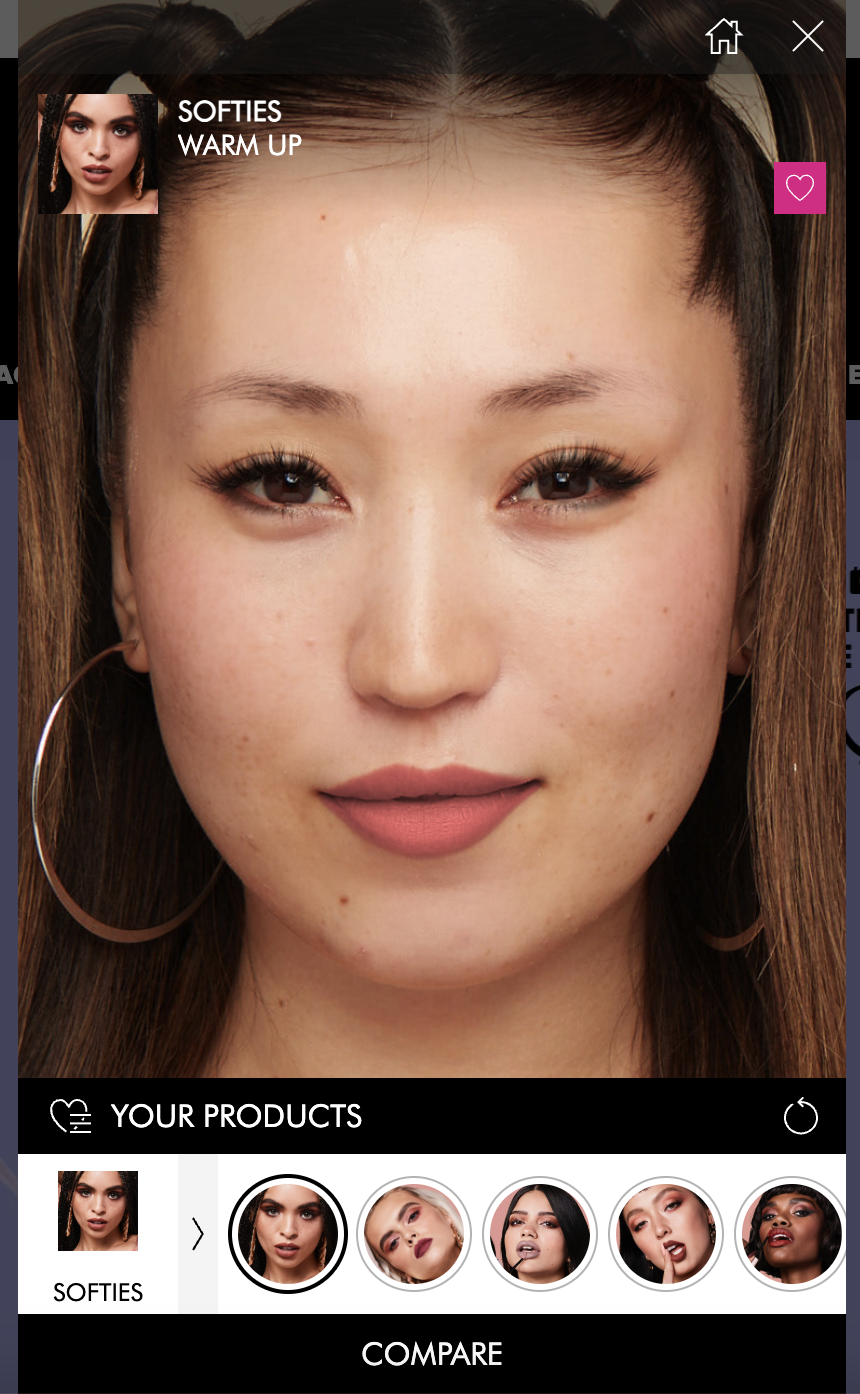Click the Your Products heart-list icon
Image resolution: width=860 pixels, height=1394 pixels.
click(70, 1115)
